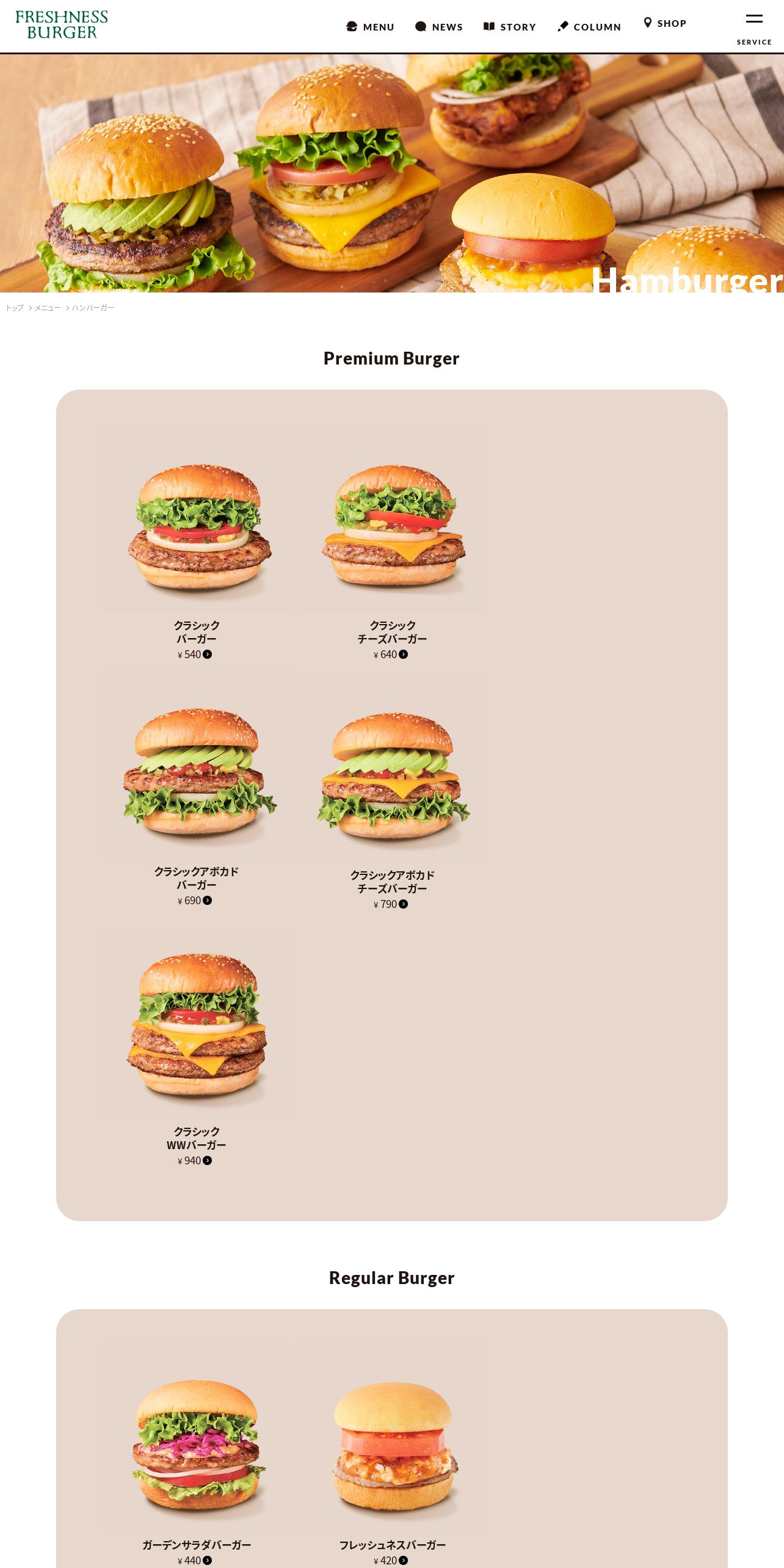View クラシックWWバーガー ¥940 details
This screenshot has width=784, height=1568.
click(x=196, y=1049)
